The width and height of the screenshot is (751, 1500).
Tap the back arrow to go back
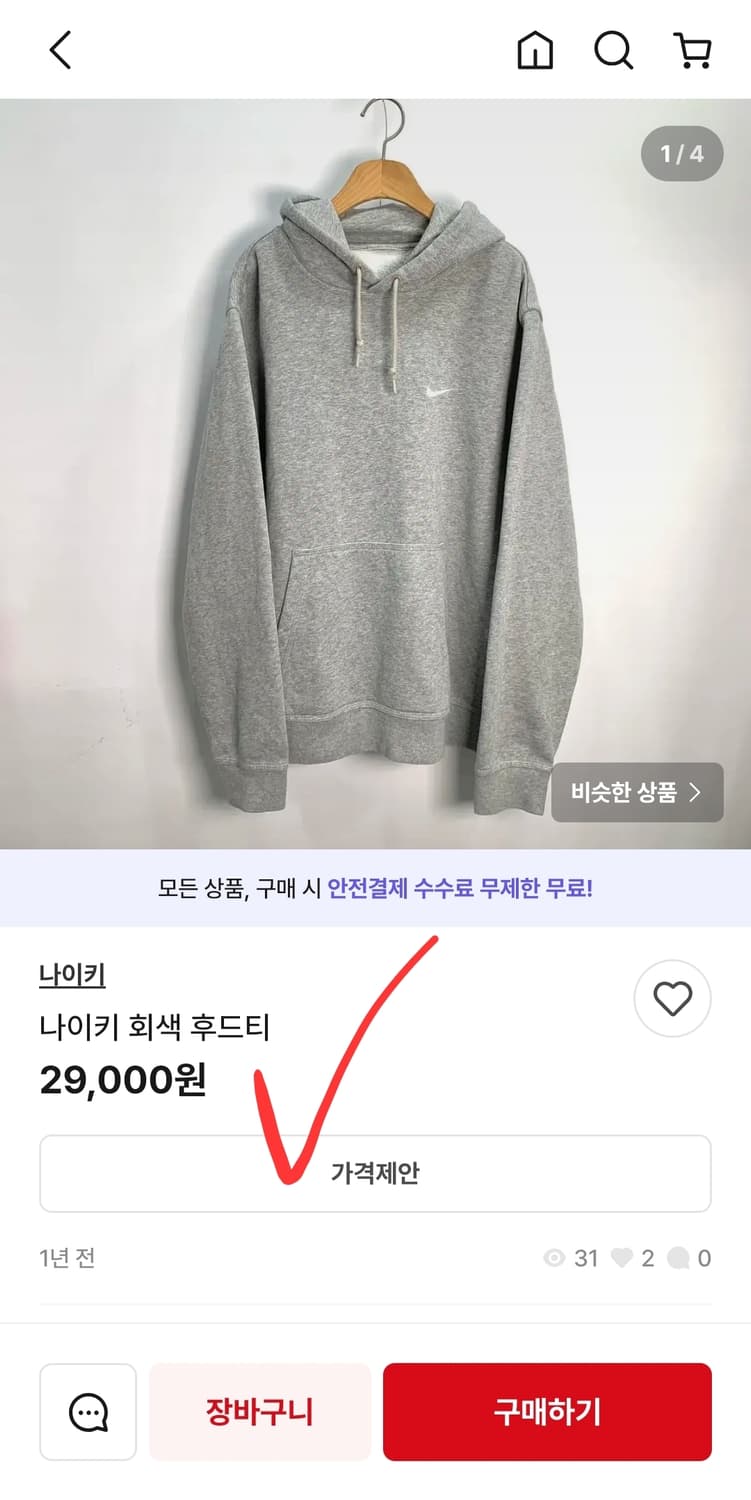coord(60,48)
